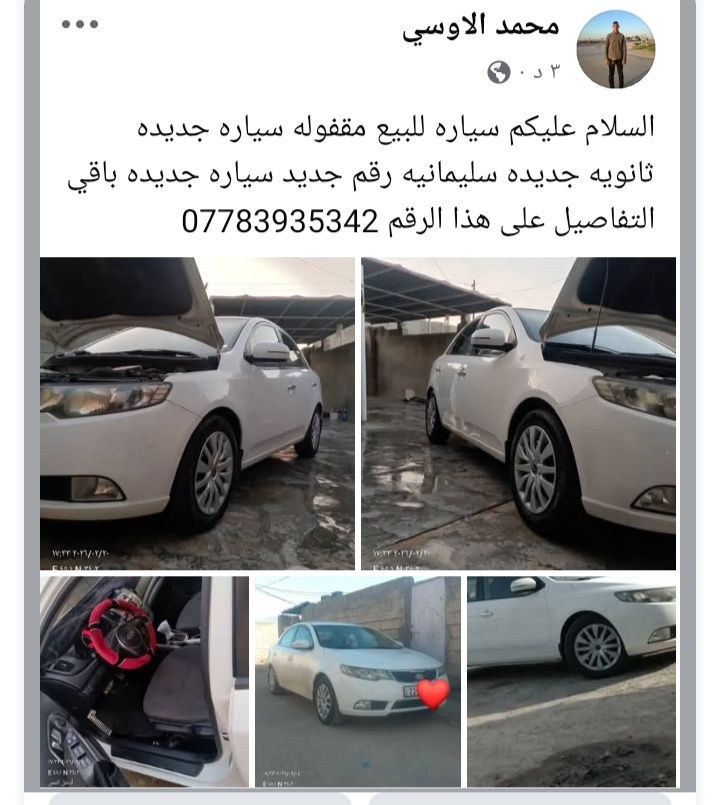Open the car photo with the red heart sticker
Image resolution: width=720 pixels, height=805 pixels.
point(357,680)
